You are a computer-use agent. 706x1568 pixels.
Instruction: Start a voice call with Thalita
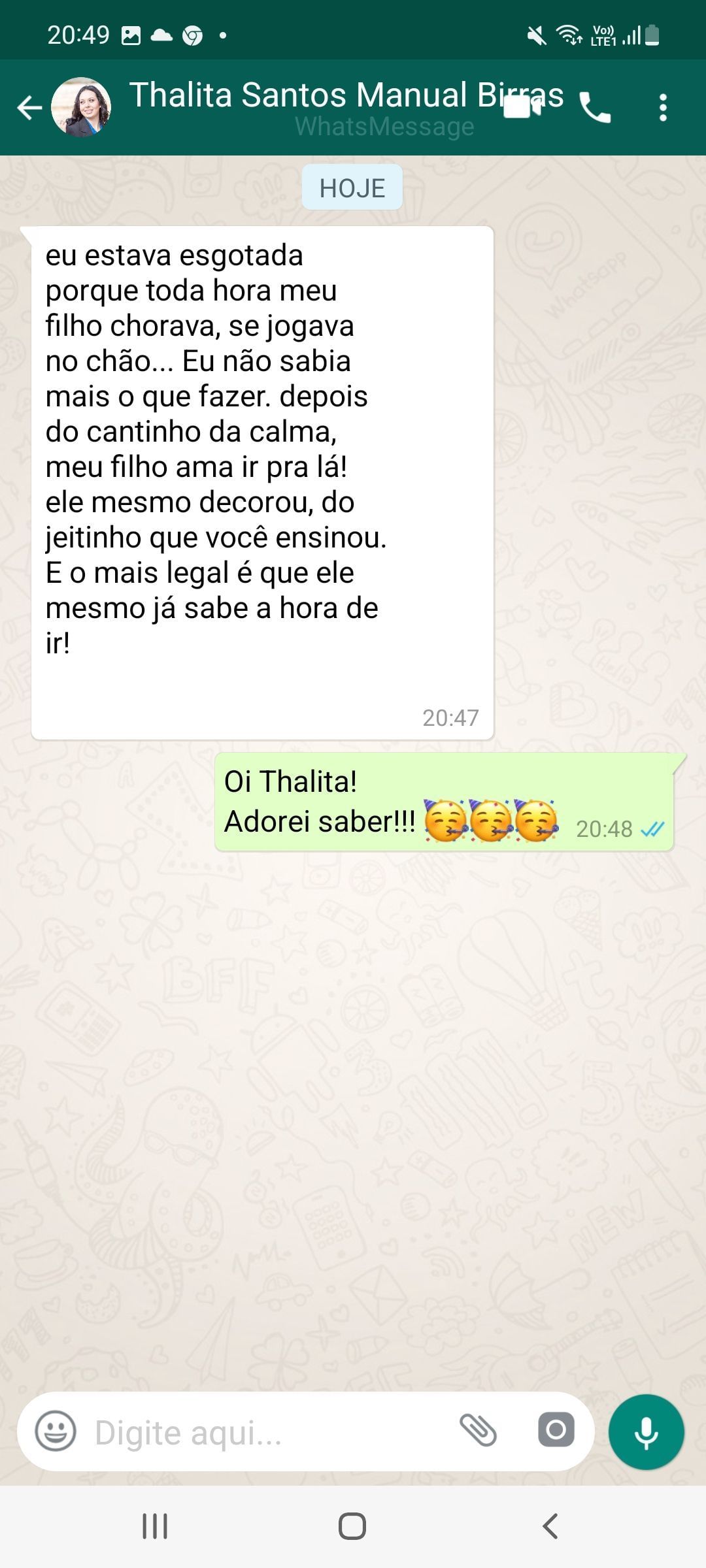click(x=595, y=108)
